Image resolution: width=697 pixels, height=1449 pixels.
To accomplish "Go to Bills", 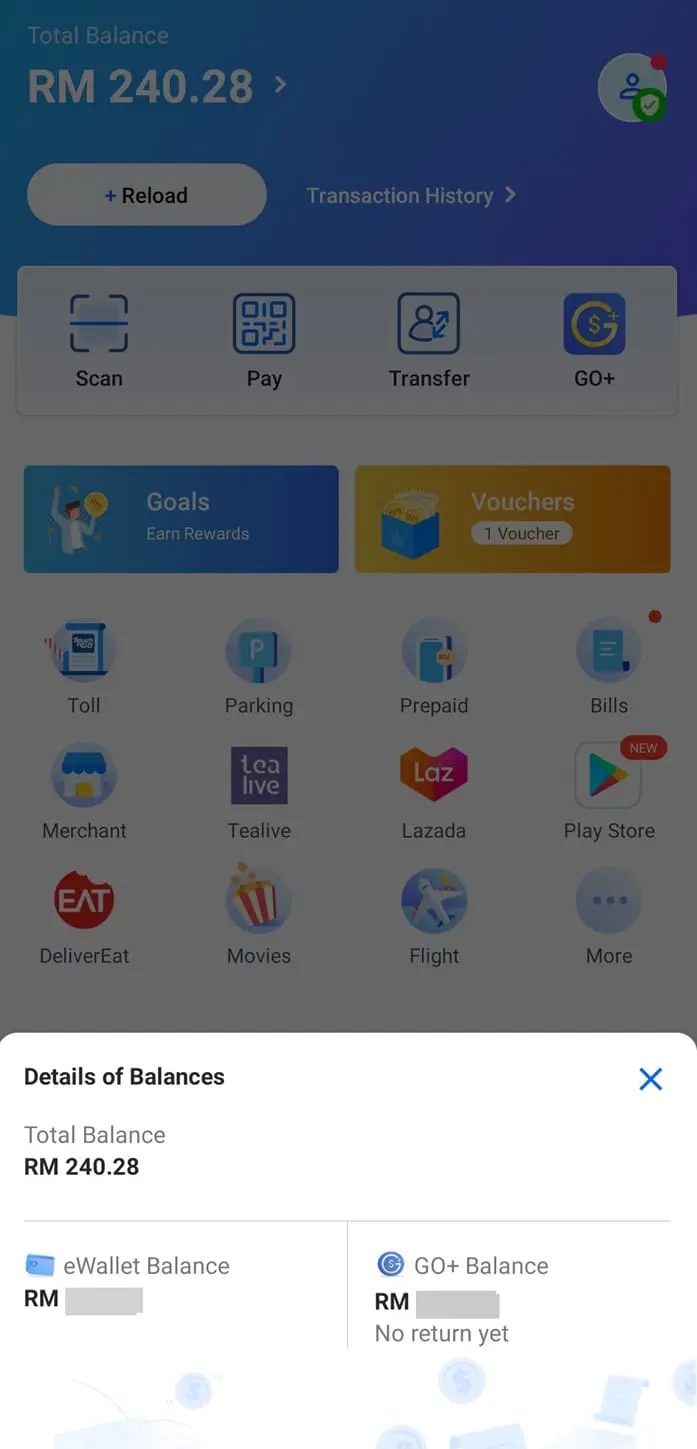I will pos(608,667).
